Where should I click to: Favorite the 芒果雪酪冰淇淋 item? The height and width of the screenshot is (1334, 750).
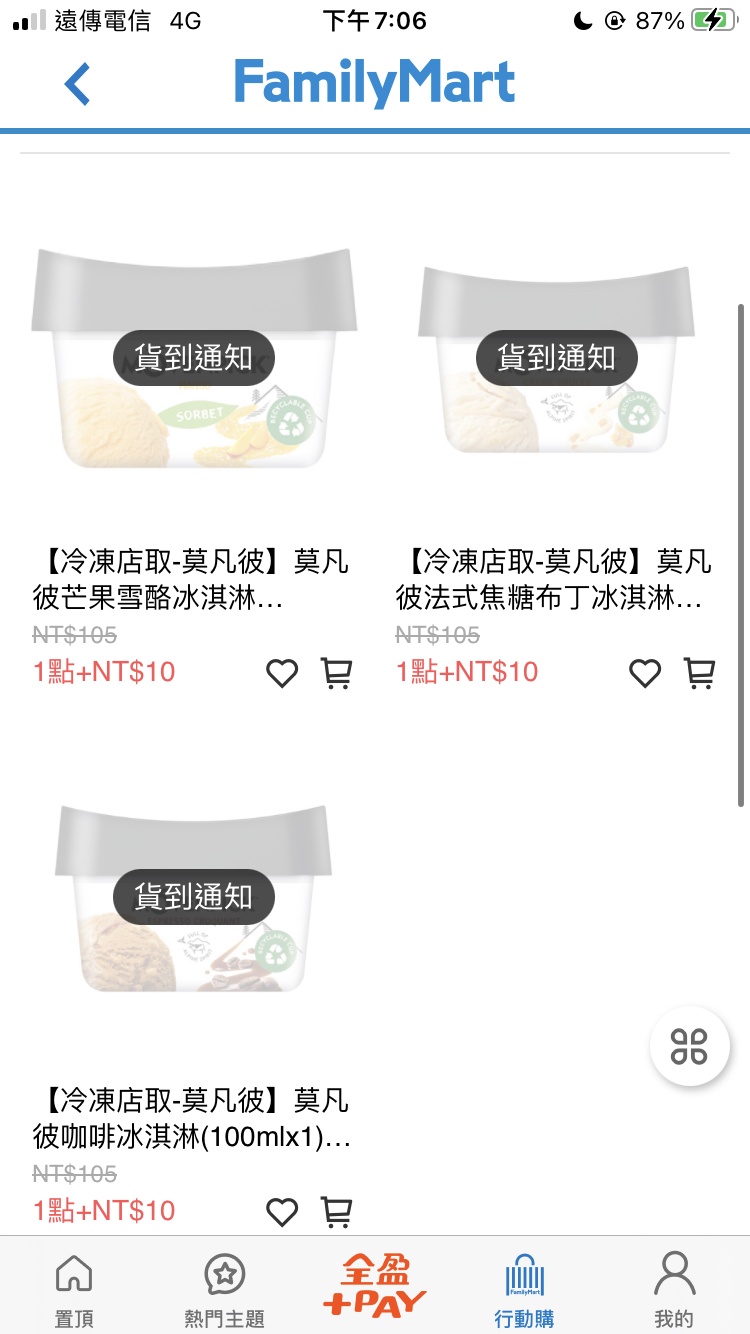[282, 674]
